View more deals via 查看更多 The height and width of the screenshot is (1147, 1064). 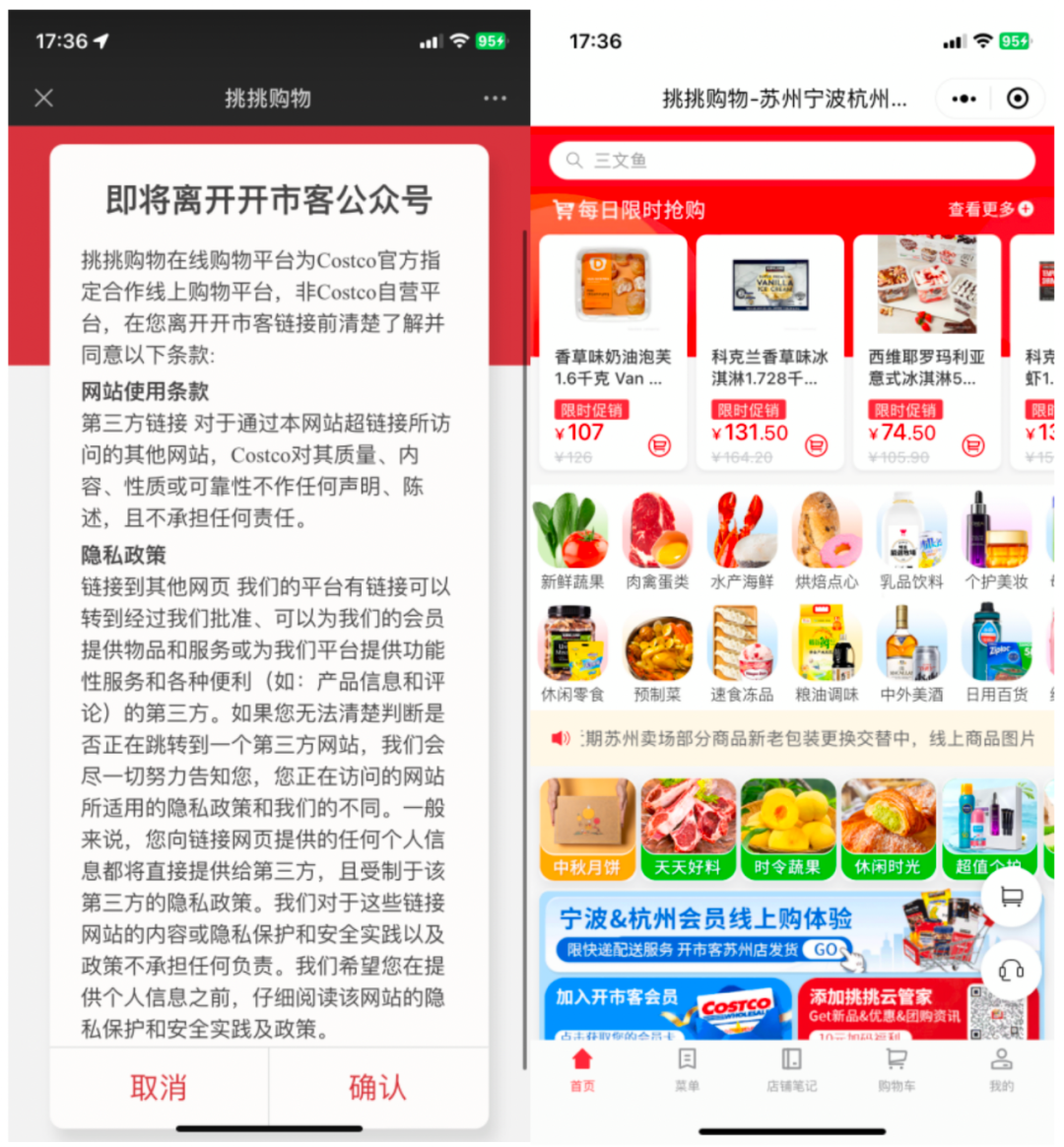[990, 210]
